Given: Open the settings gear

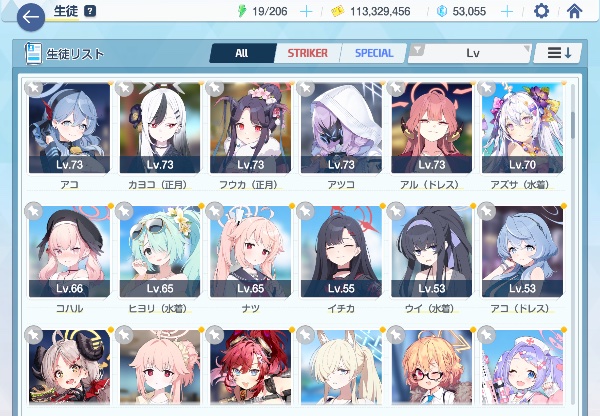Looking at the screenshot, I should tap(541, 11).
